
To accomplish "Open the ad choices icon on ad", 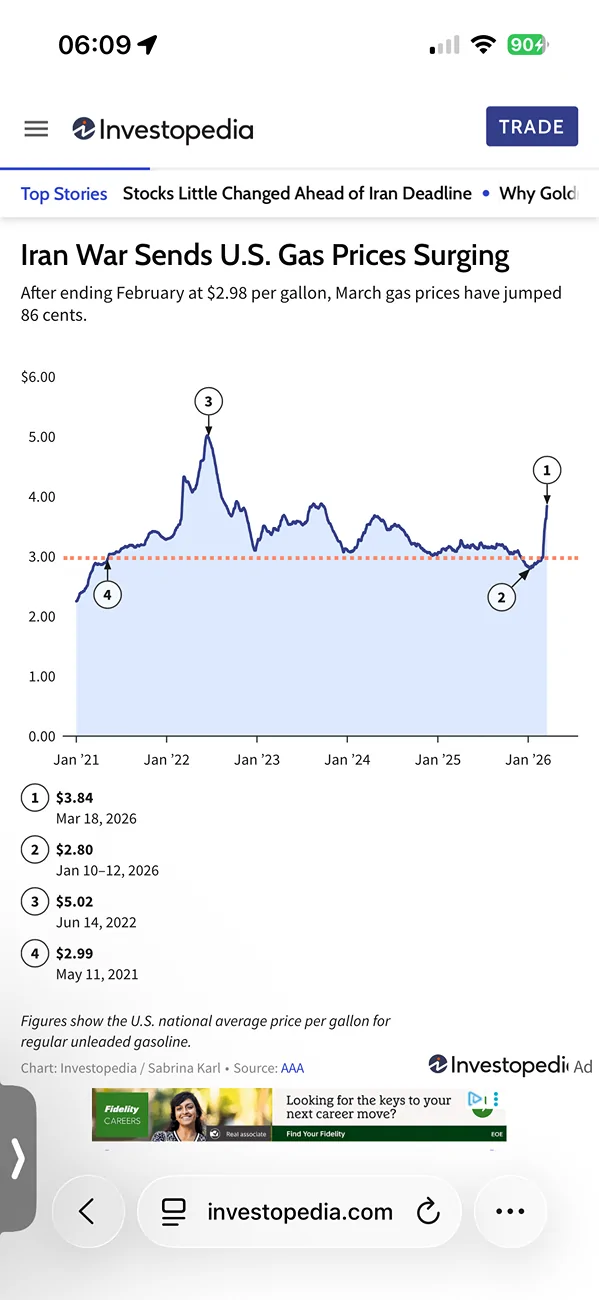I will pyautogui.click(x=478, y=1099).
